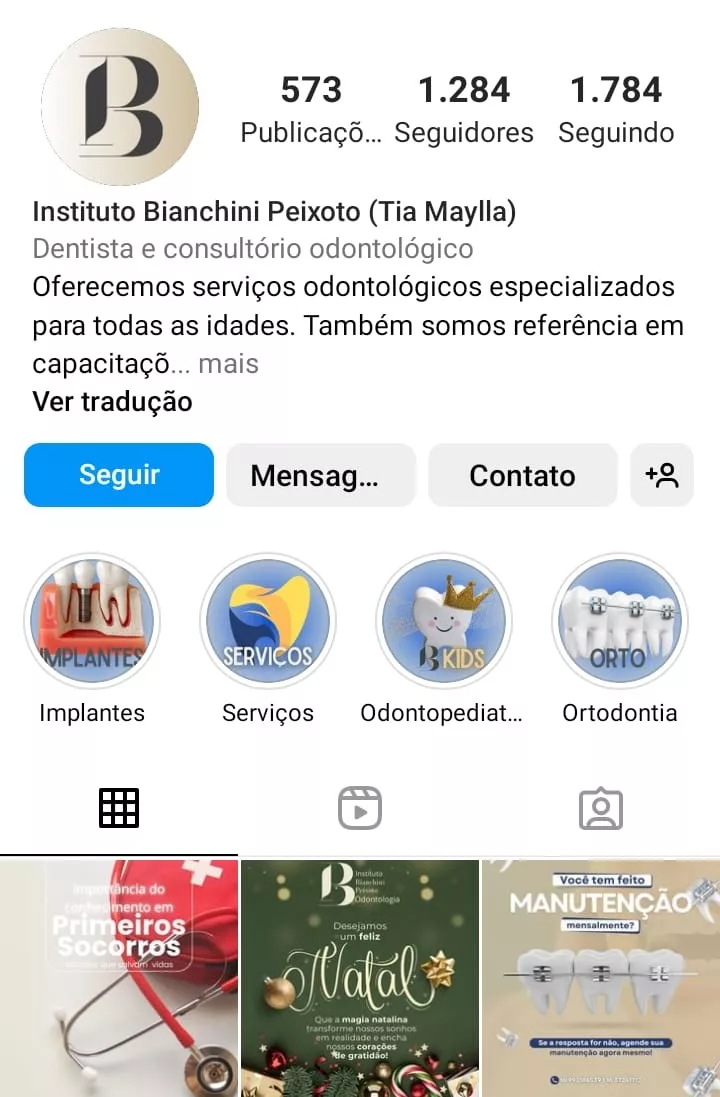This screenshot has height=1097, width=720.
Task: Send a message to this profile
Action: (320, 475)
